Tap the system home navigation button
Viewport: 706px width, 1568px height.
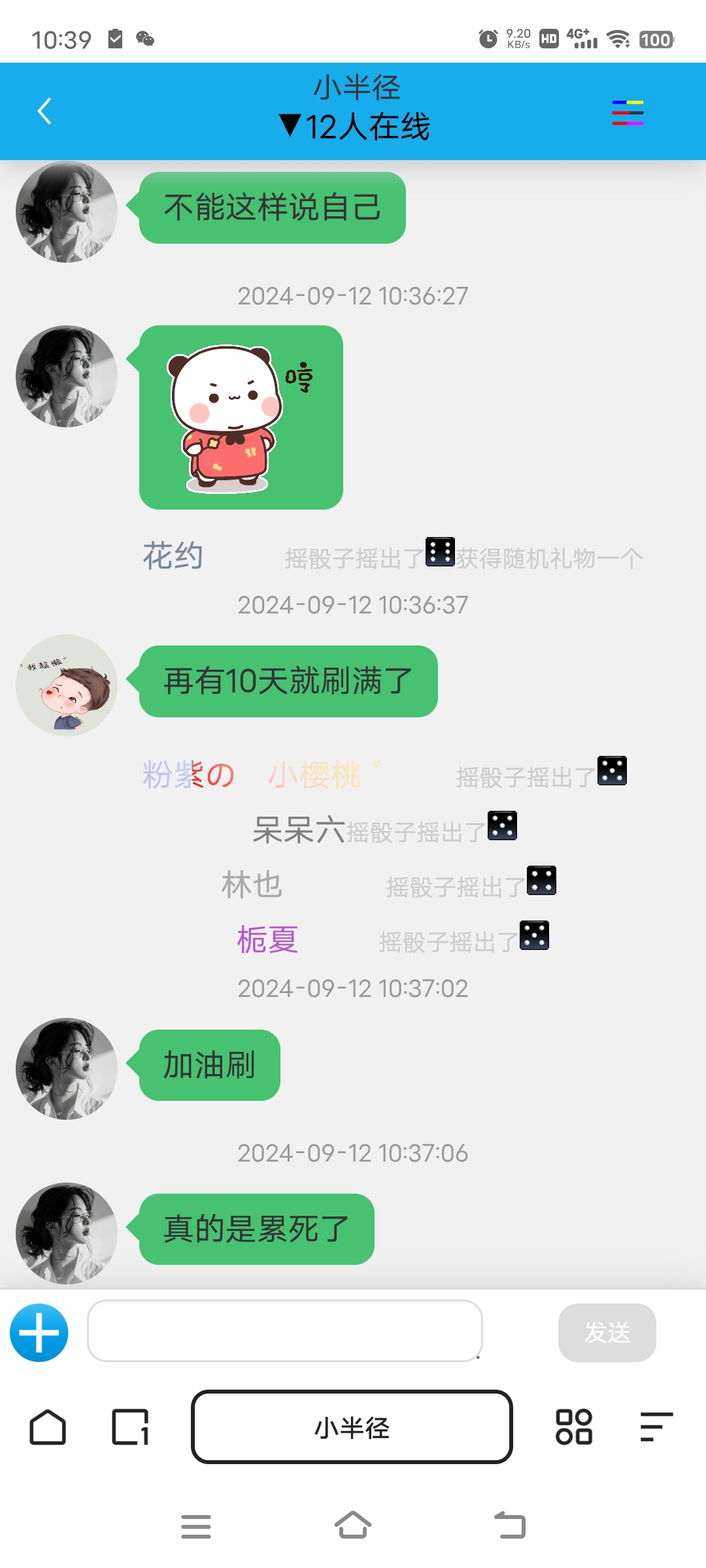tap(353, 1526)
